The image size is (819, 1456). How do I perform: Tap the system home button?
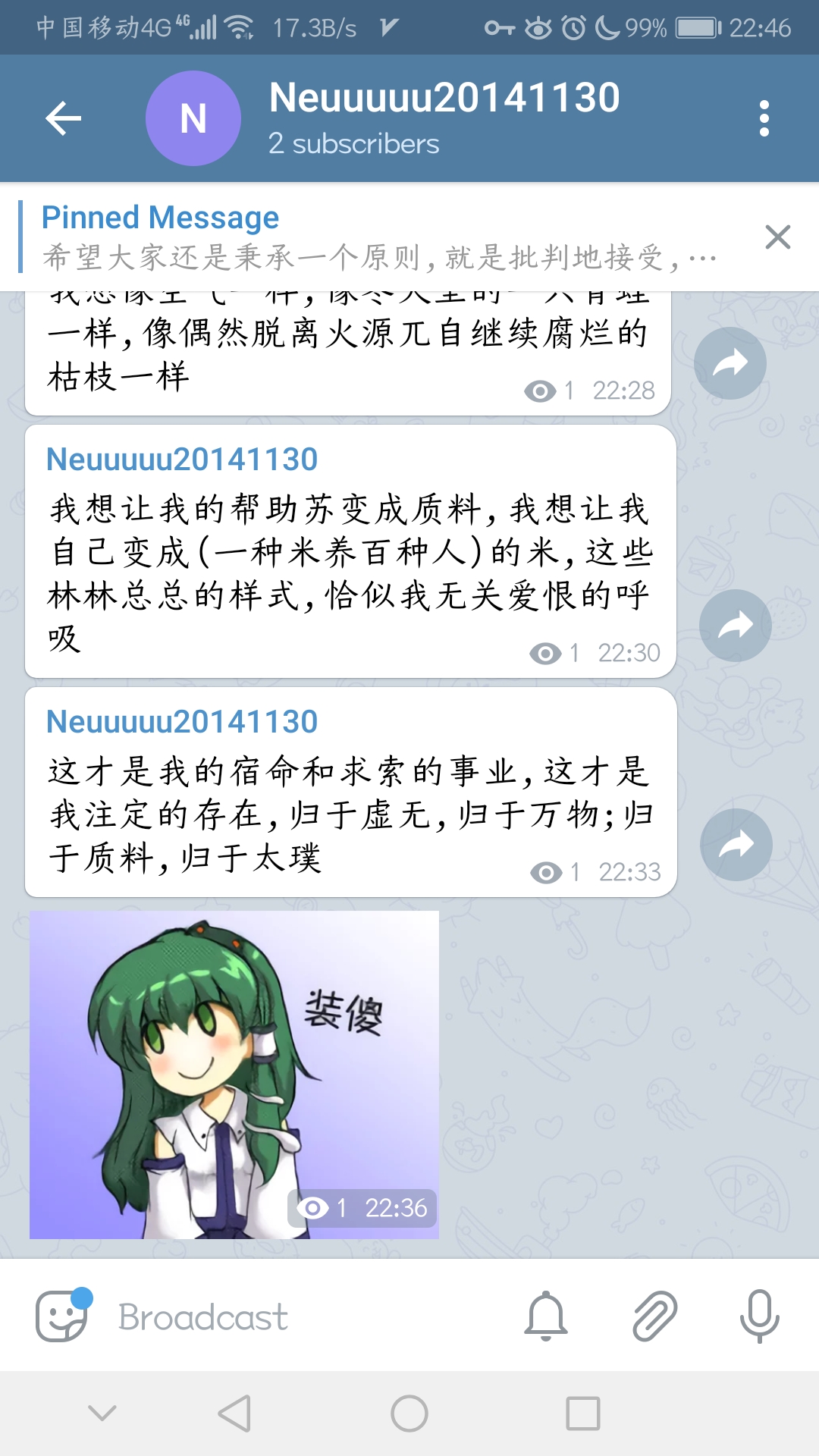409,1414
